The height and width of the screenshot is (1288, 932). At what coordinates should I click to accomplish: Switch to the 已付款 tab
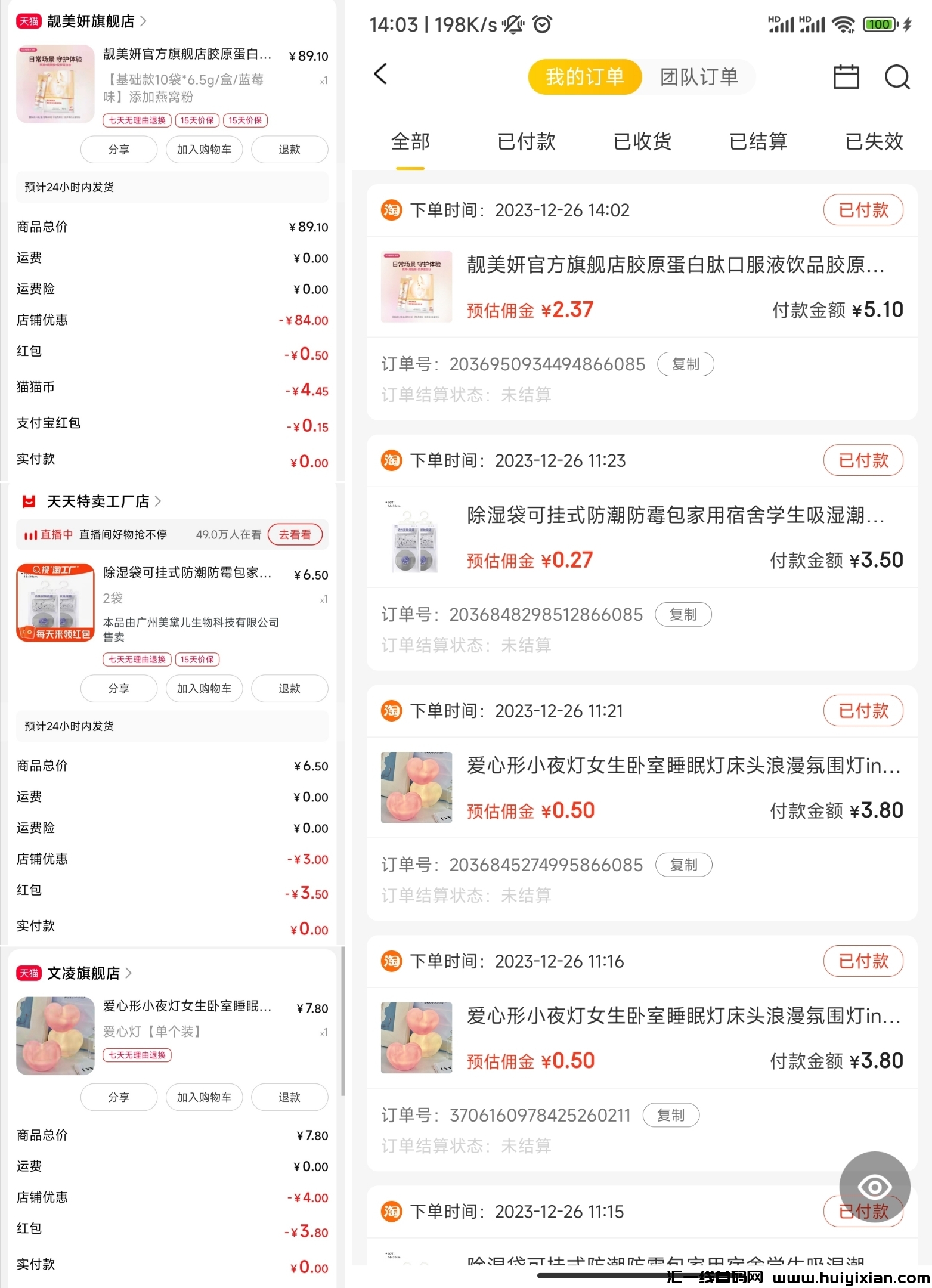526,142
